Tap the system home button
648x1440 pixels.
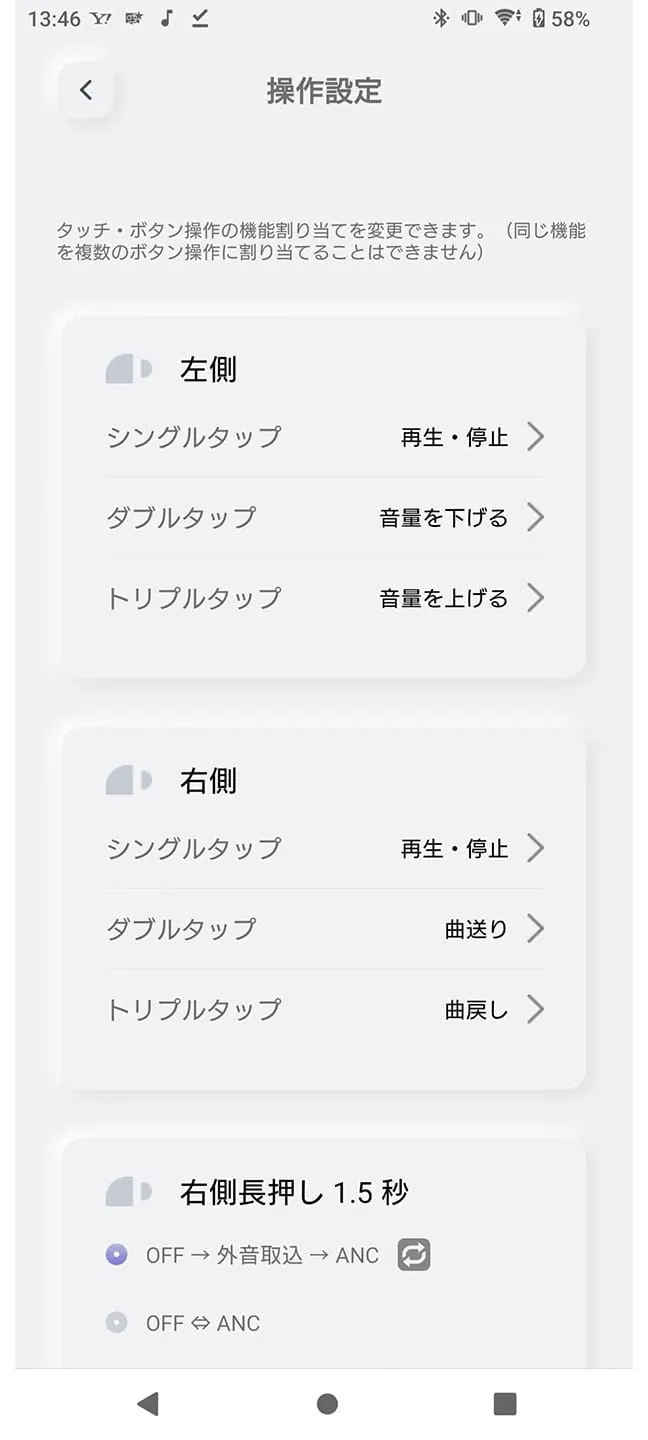[327, 1404]
